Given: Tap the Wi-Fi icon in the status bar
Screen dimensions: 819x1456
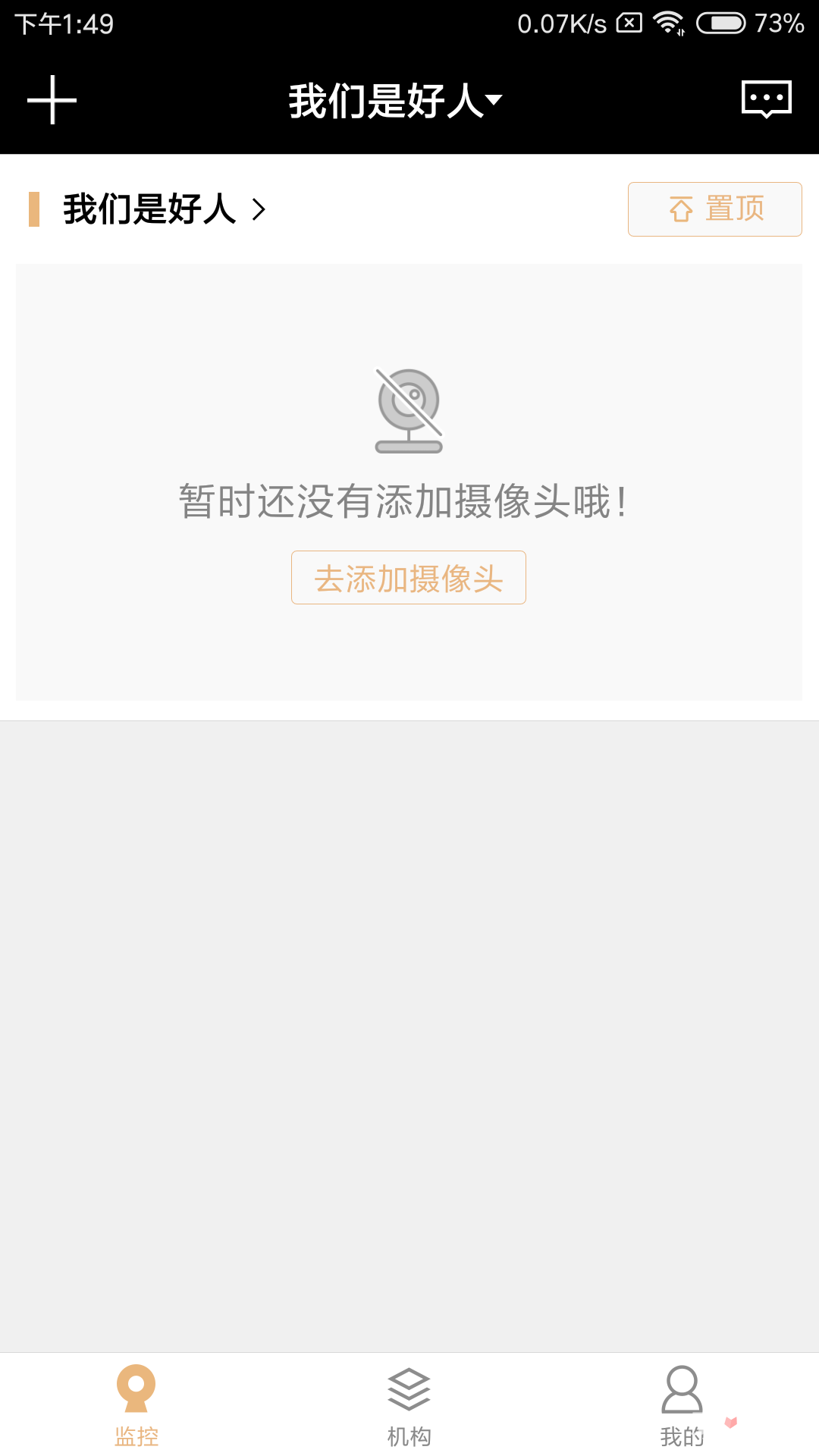Looking at the screenshot, I should 667,21.
